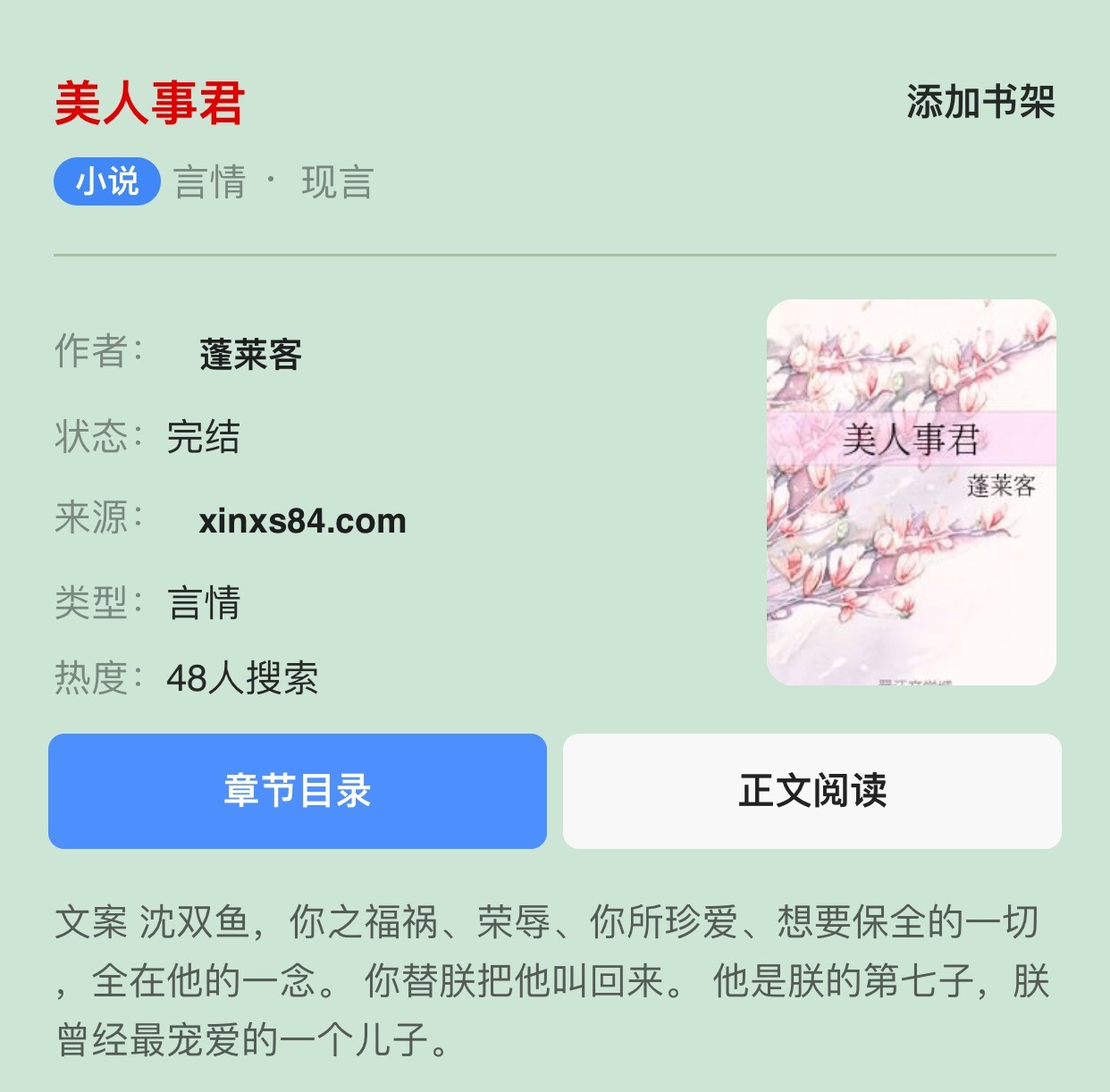
Task: Add this book to the bookshelf
Action: pos(980,102)
